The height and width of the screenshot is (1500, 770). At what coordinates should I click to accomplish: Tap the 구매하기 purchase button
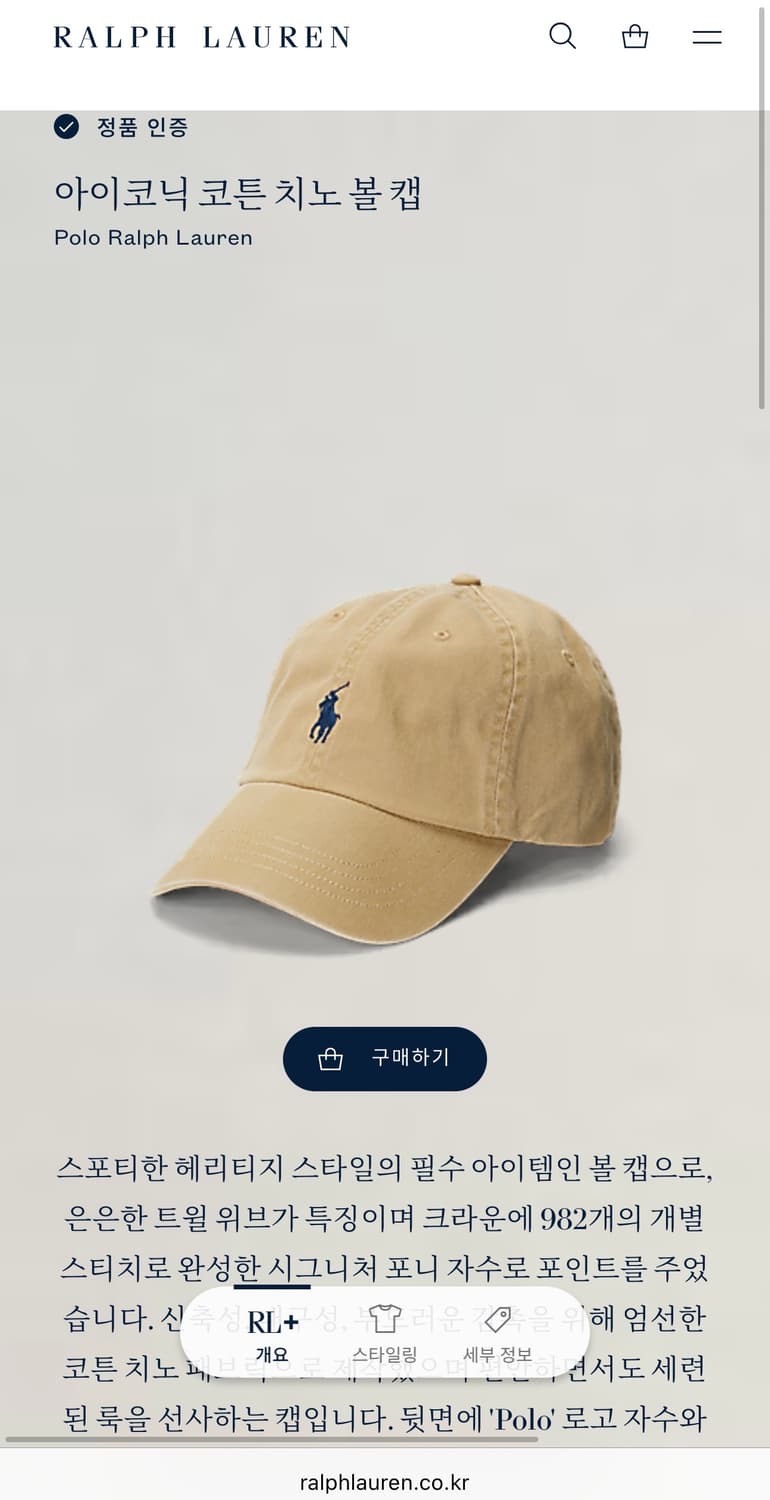[384, 1058]
